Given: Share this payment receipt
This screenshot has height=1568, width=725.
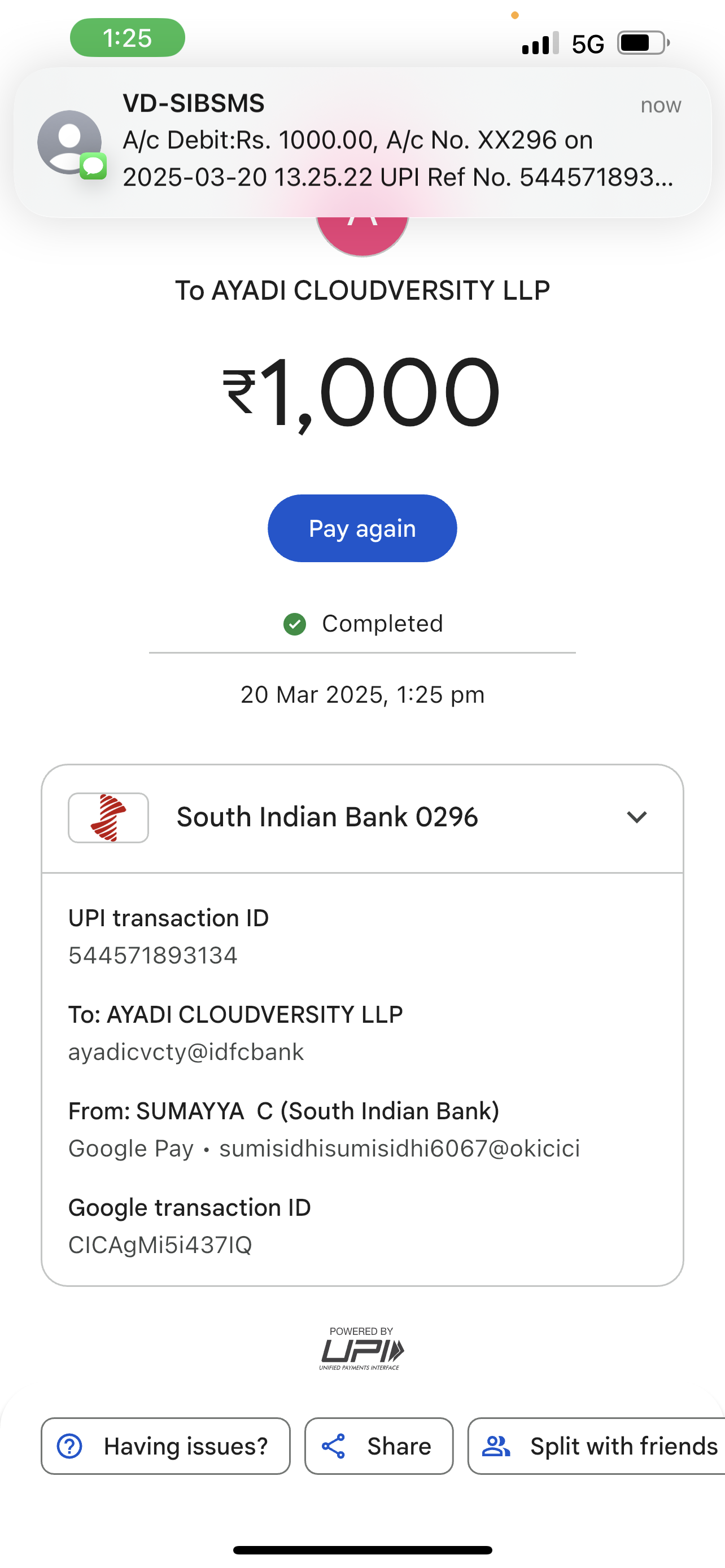Looking at the screenshot, I should (x=379, y=1446).
